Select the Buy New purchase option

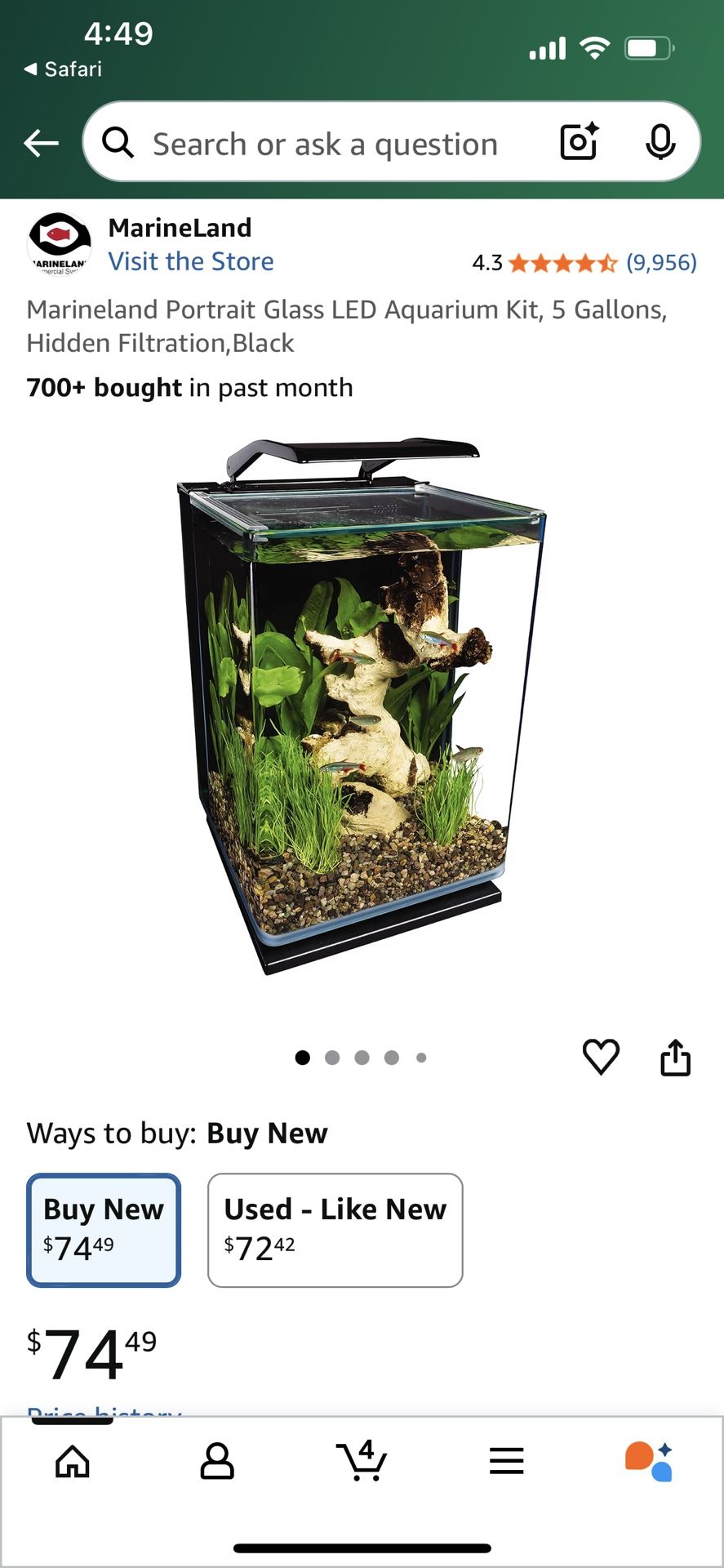click(103, 1230)
